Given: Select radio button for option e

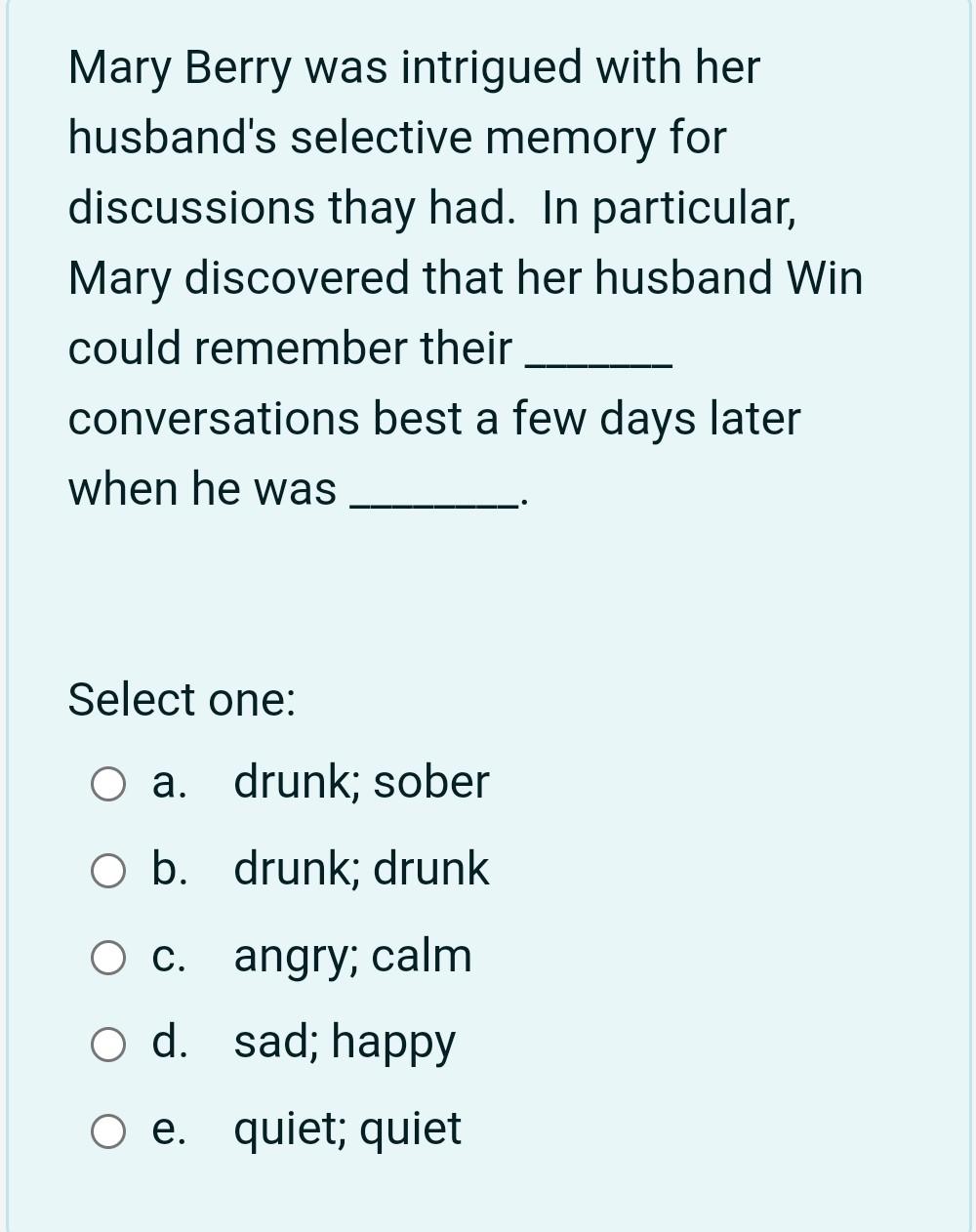Looking at the screenshot, I should (x=107, y=1129).
